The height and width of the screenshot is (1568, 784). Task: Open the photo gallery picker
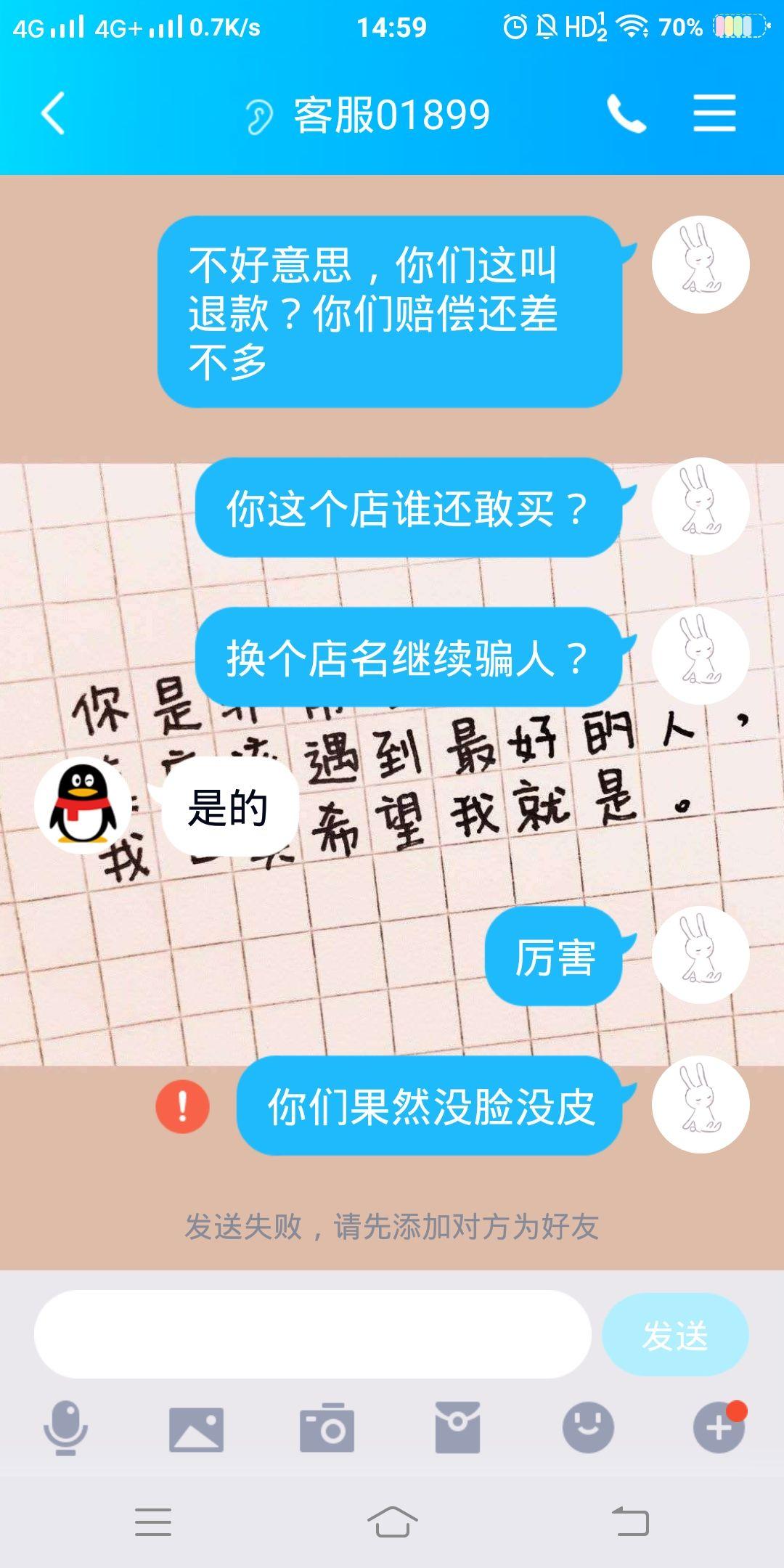click(x=196, y=1429)
